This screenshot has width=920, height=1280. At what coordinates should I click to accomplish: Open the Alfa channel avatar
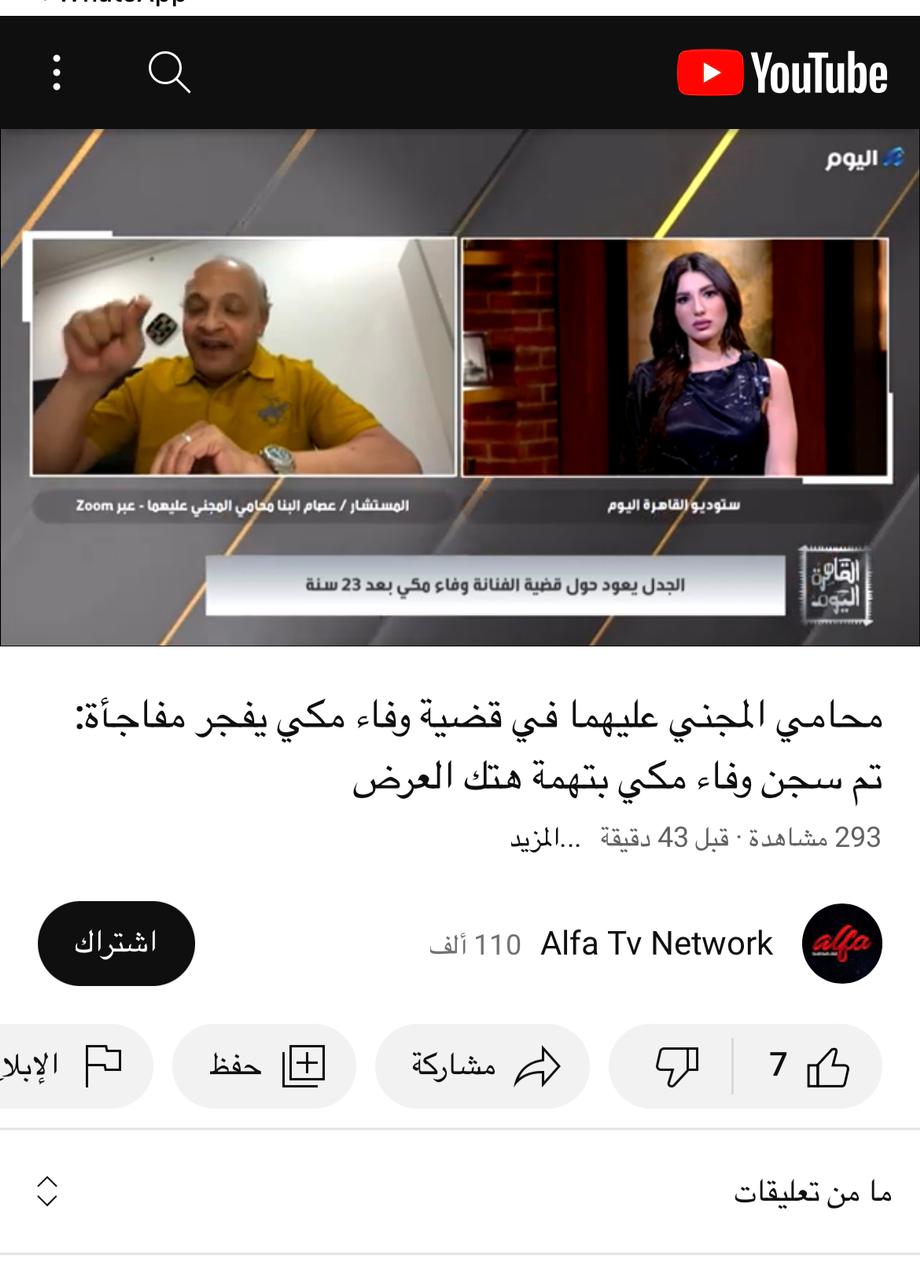[842, 943]
